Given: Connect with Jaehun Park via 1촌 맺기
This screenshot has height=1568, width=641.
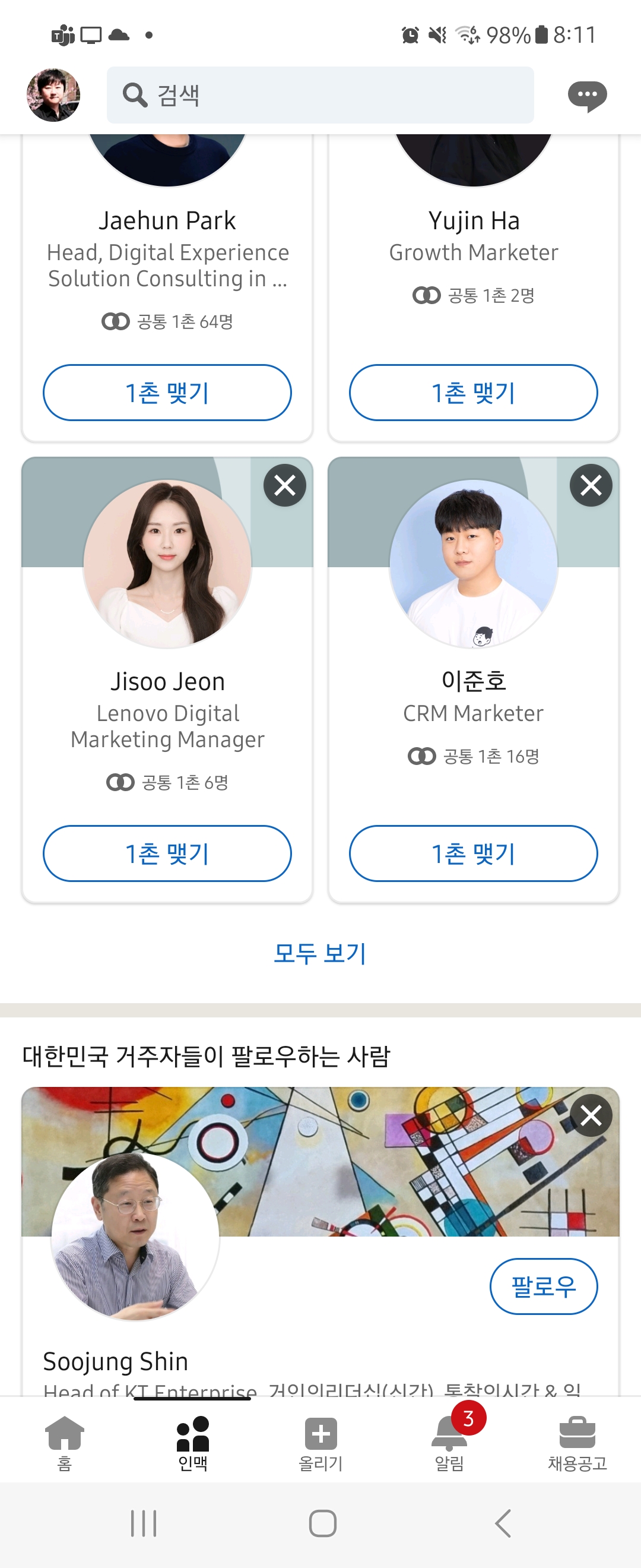Looking at the screenshot, I should (x=167, y=393).
